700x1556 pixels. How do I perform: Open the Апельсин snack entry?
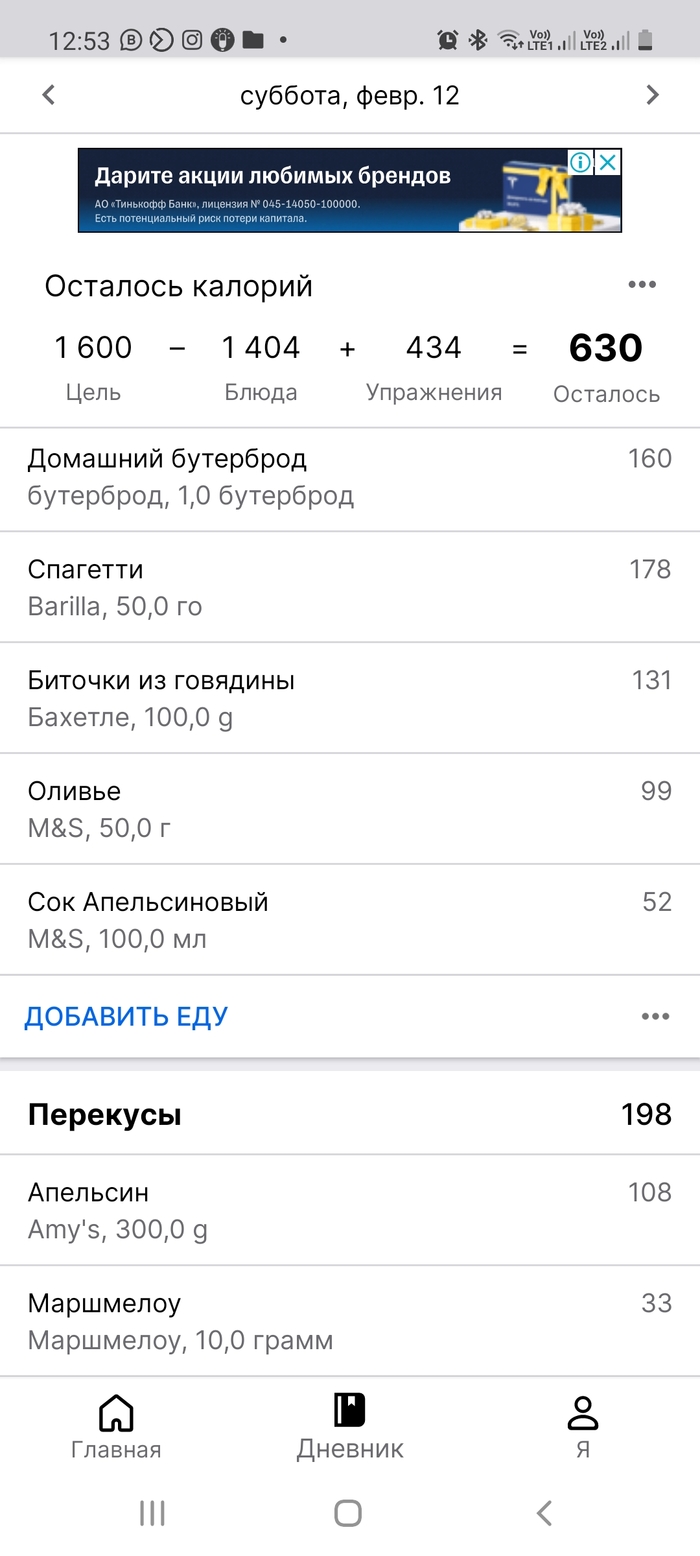click(350, 1210)
